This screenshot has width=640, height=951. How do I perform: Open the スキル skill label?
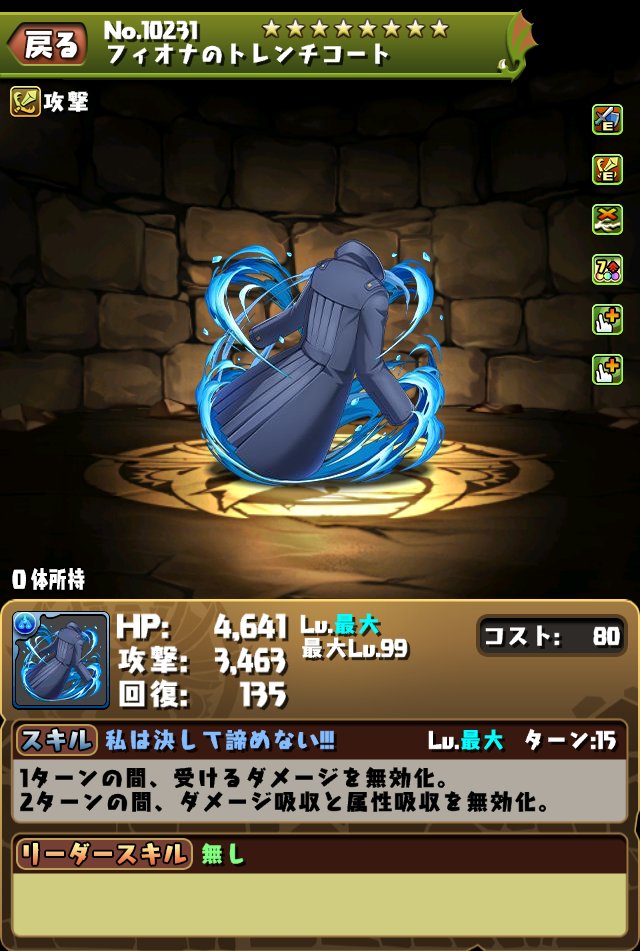coord(57,741)
